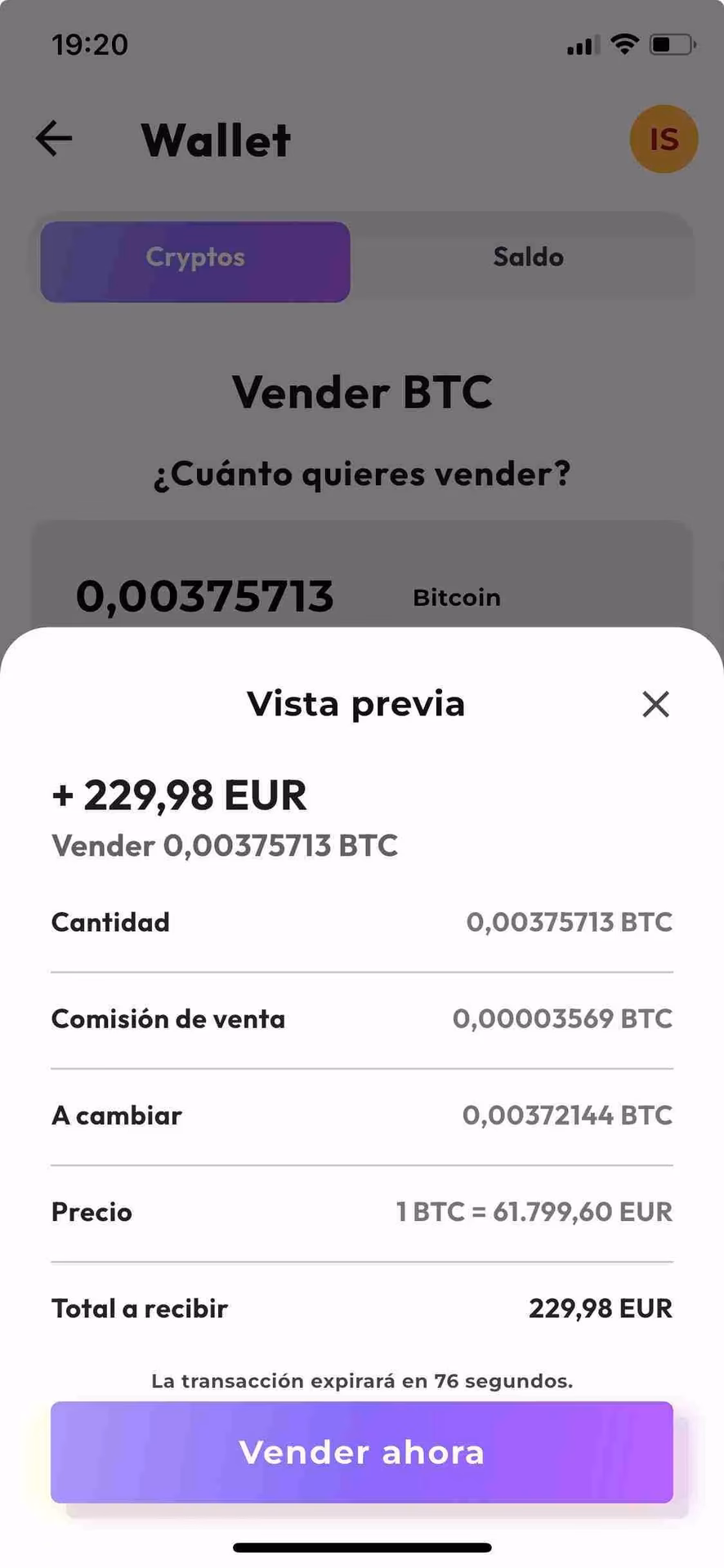Tap the Precio exchange rate line
This screenshot has height=1568, width=724.
pyautogui.click(x=534, y=1211)
